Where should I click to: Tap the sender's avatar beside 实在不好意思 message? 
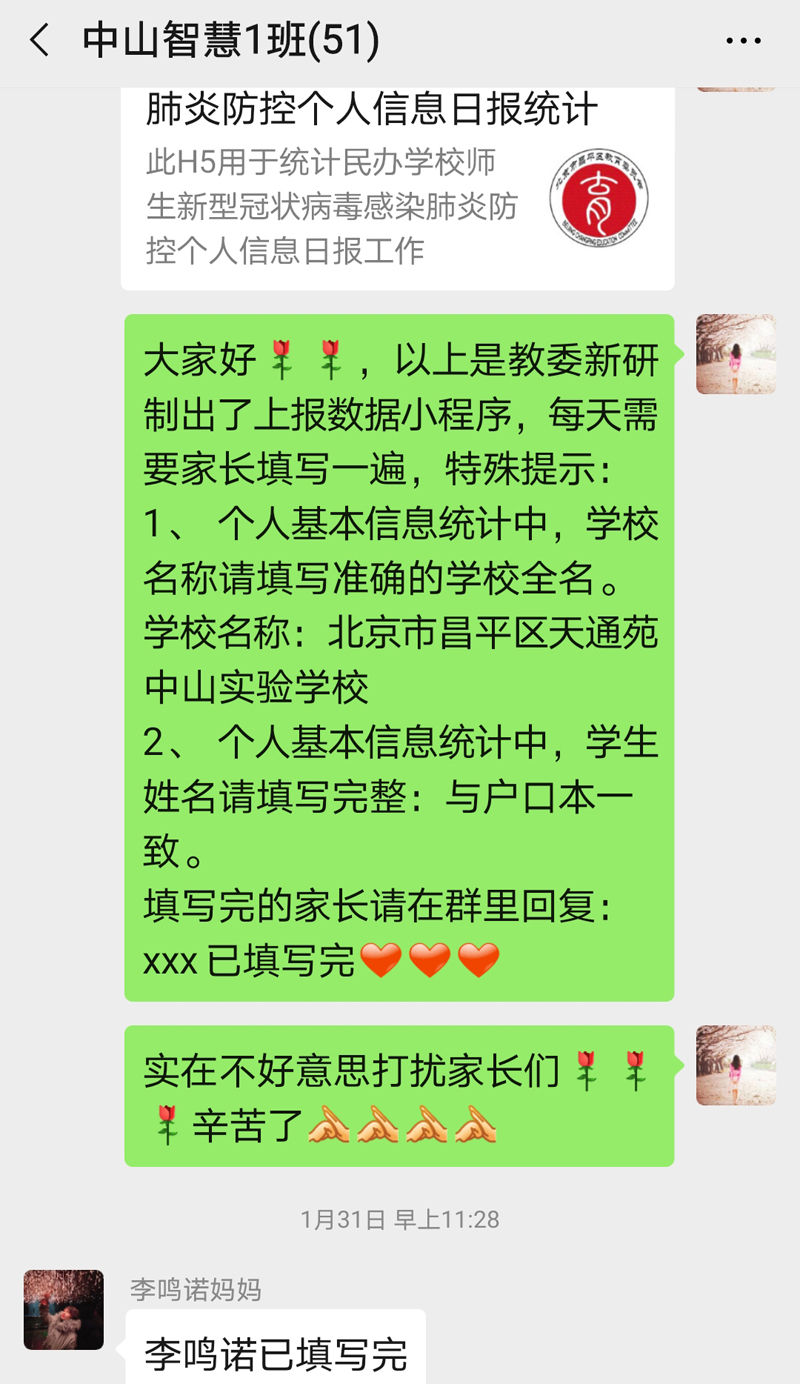735,1065
